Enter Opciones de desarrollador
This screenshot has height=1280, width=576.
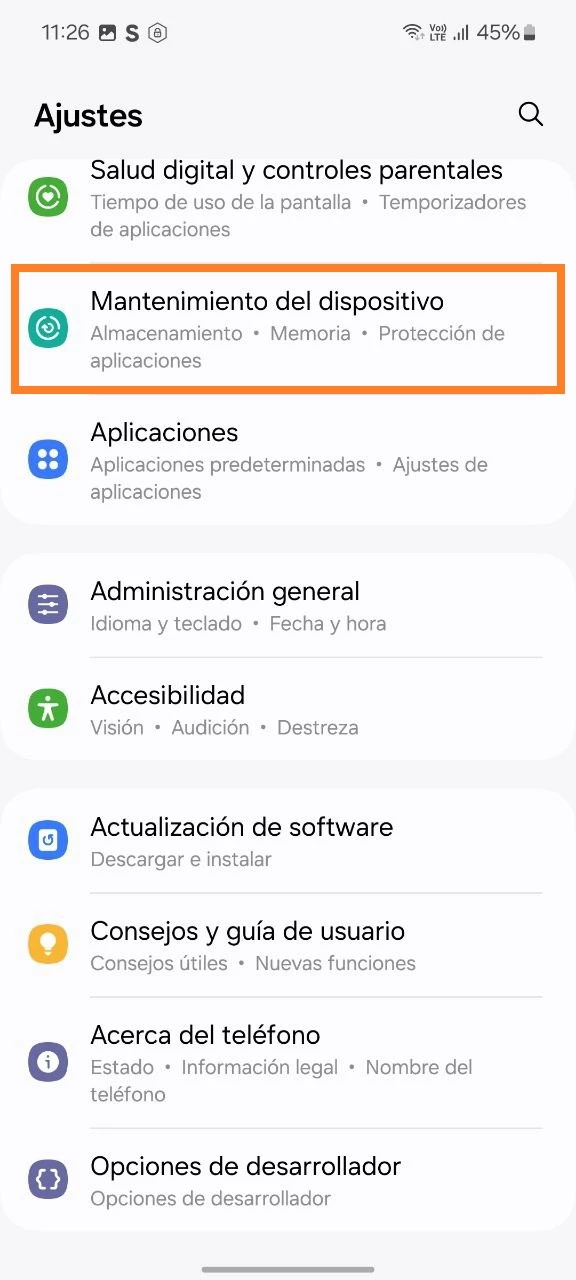pos(288,1181)
